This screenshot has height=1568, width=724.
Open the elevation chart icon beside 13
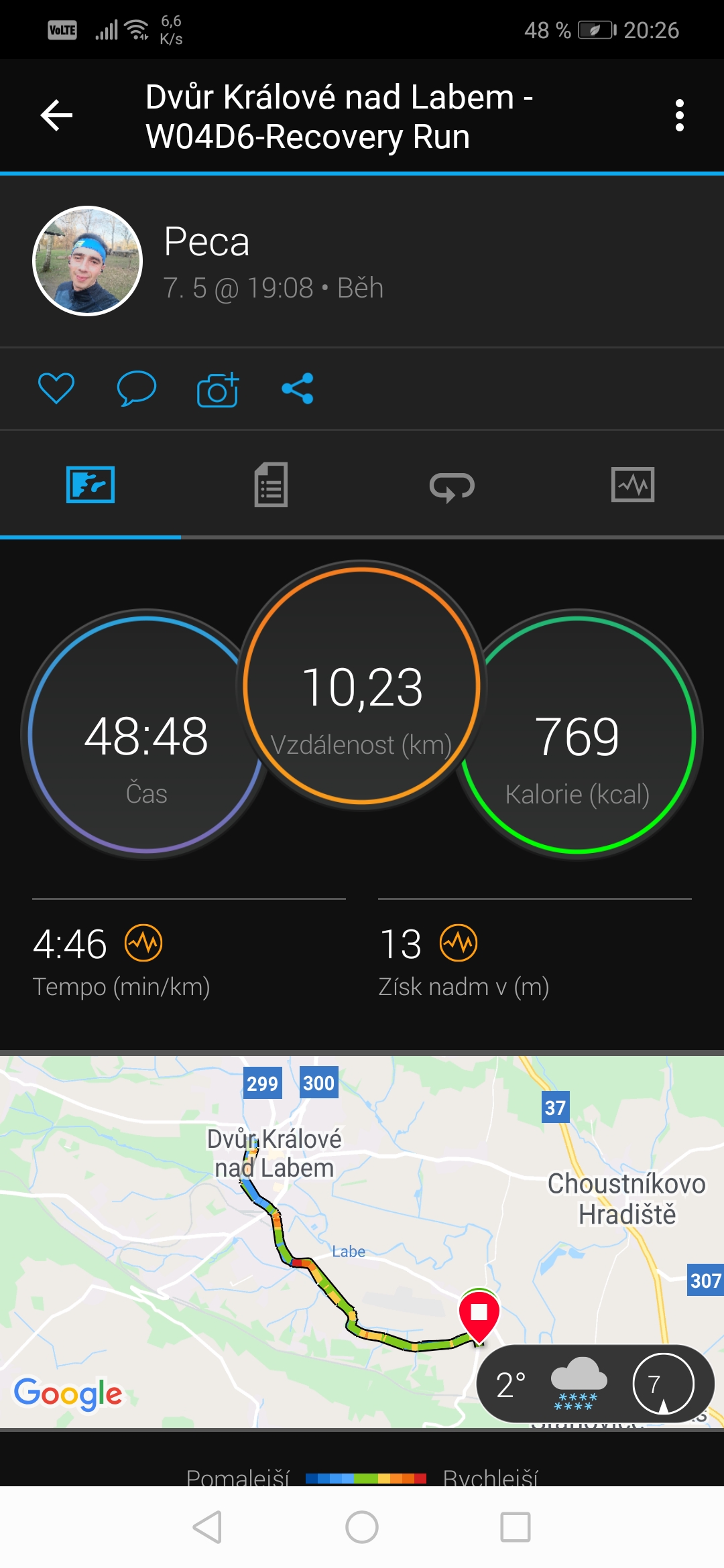459,943
